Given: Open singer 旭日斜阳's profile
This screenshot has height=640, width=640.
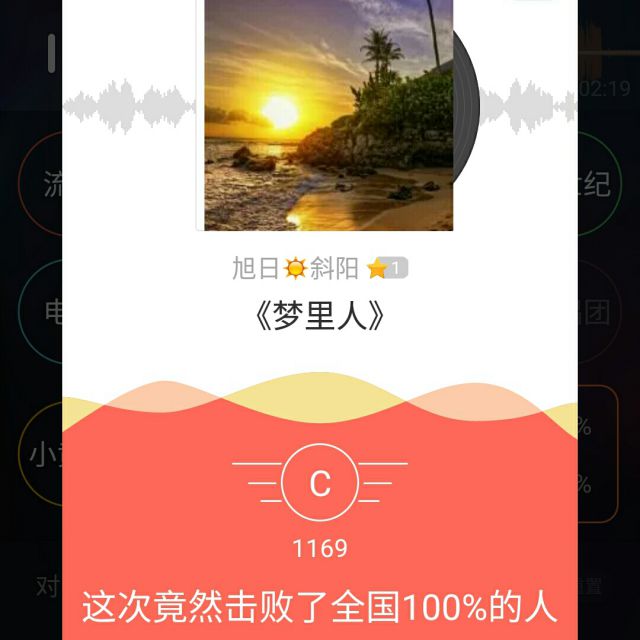Looking at the screenshot, I should 296,268.
